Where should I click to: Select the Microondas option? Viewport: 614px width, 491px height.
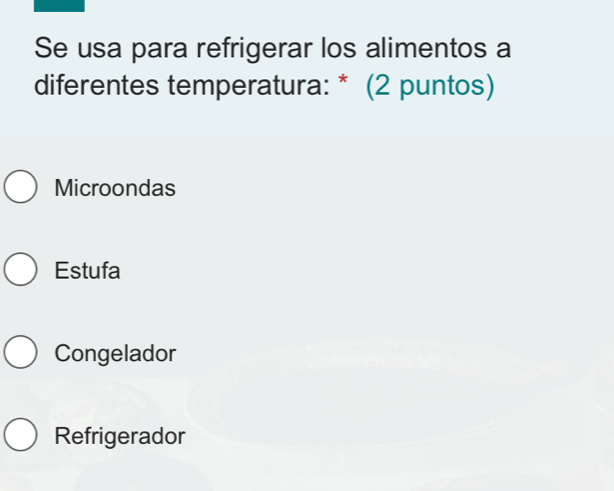pyautogui.click(x=22, y=188)
